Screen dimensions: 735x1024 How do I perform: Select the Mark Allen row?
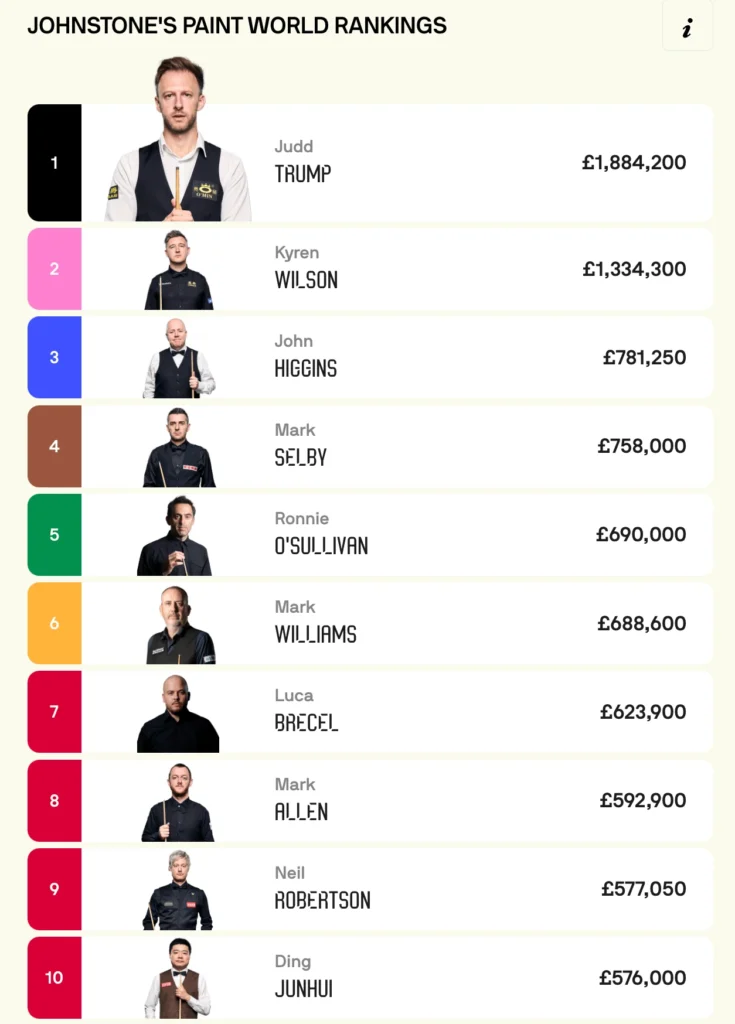point(301,800)
